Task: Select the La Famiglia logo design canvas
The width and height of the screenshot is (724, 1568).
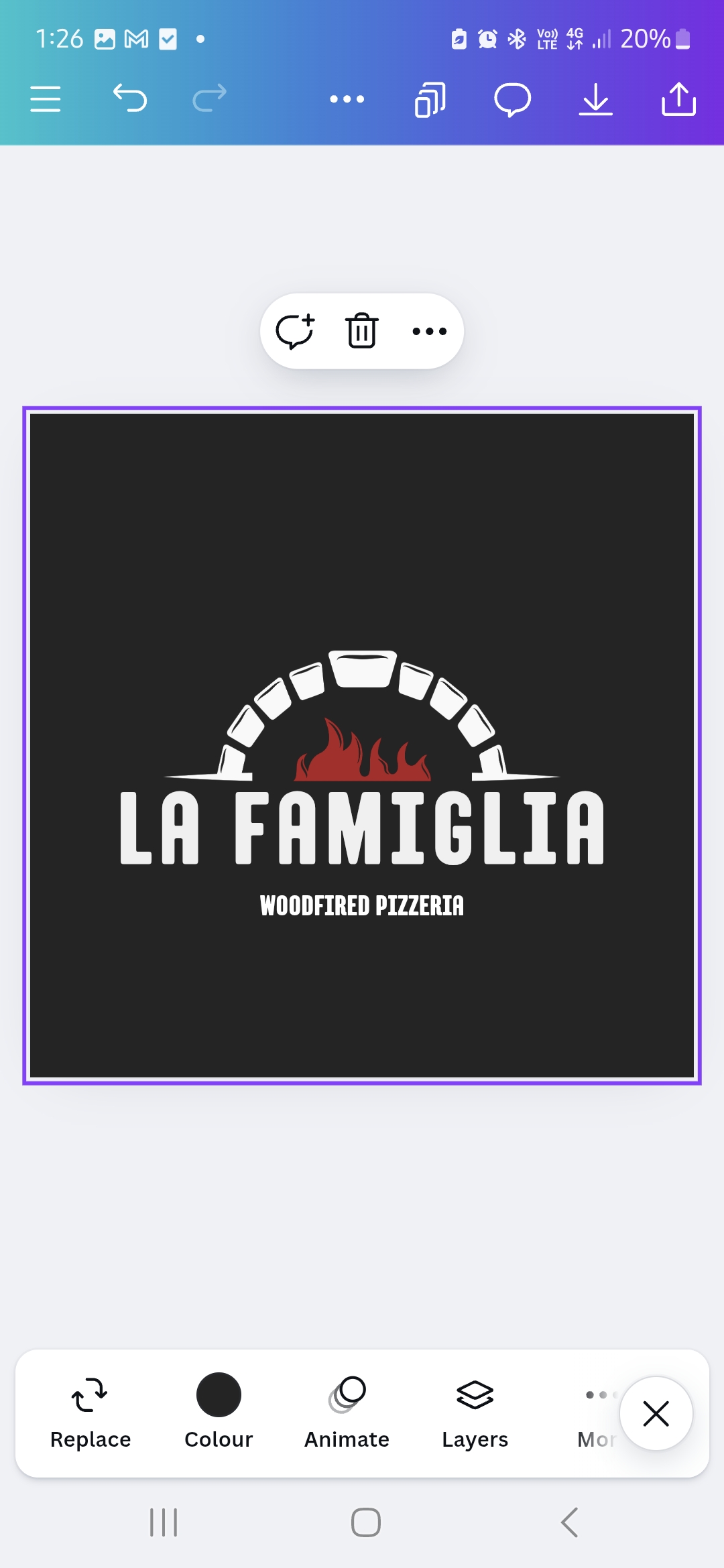Action: pyautogui.click(x=362, y=745)
